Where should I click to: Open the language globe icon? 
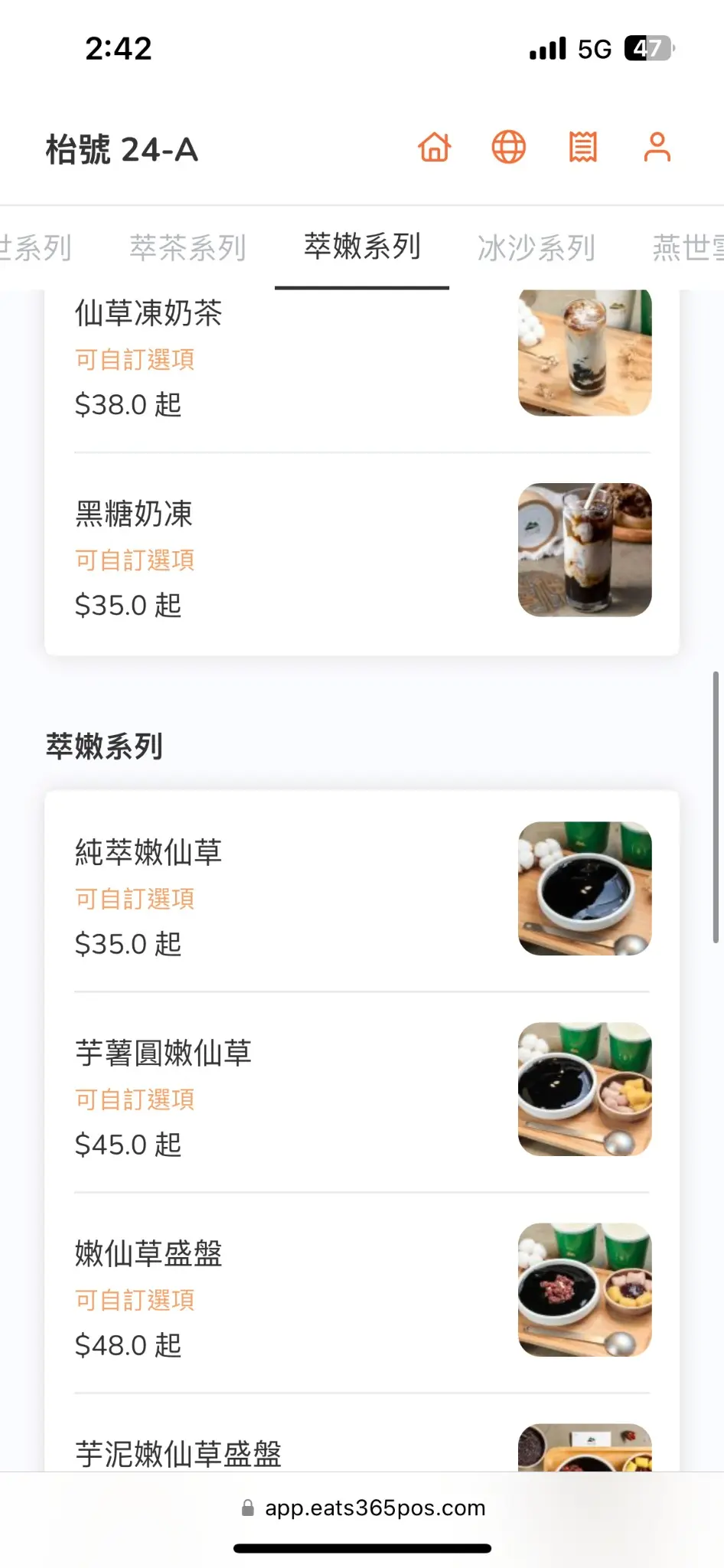point(508,147)
